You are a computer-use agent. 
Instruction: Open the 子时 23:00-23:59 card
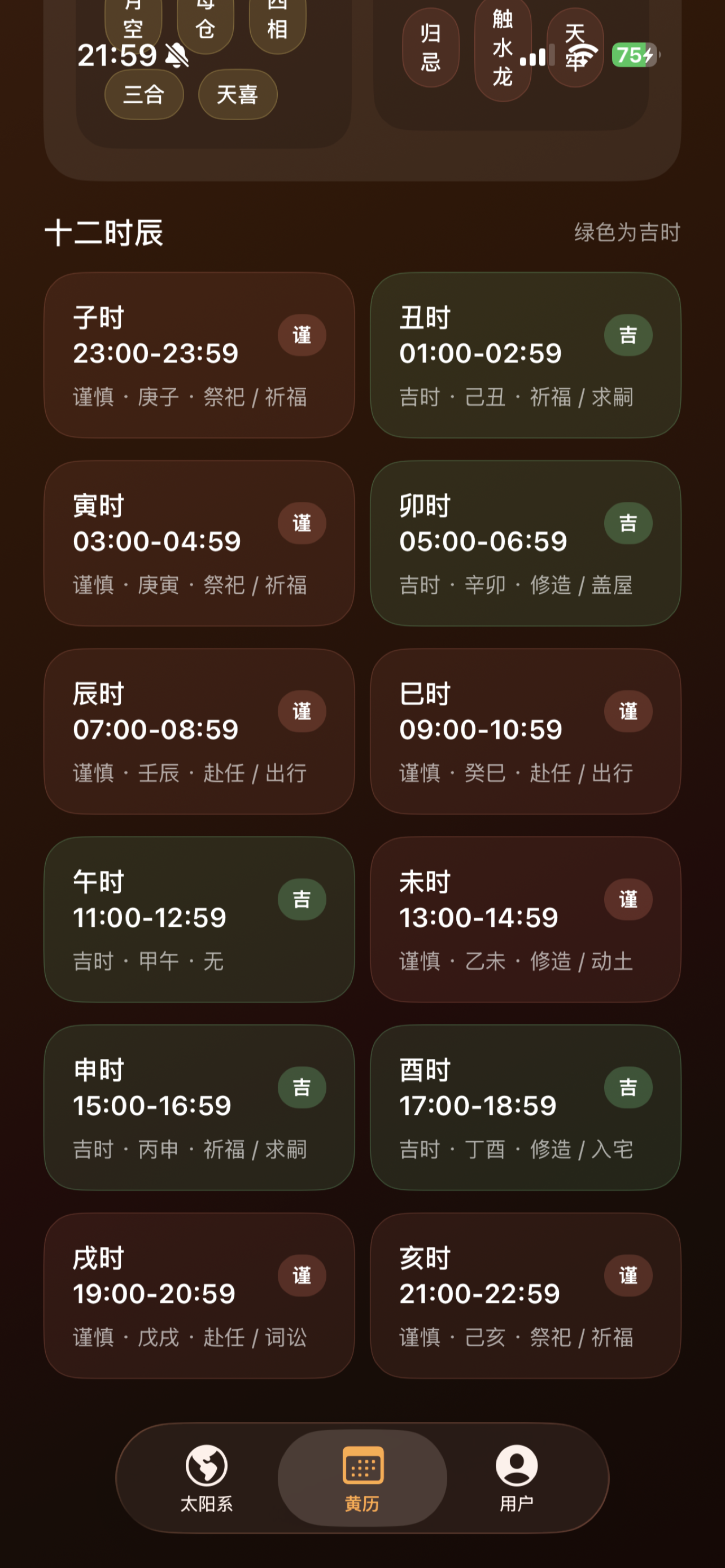tap(199, 355)
